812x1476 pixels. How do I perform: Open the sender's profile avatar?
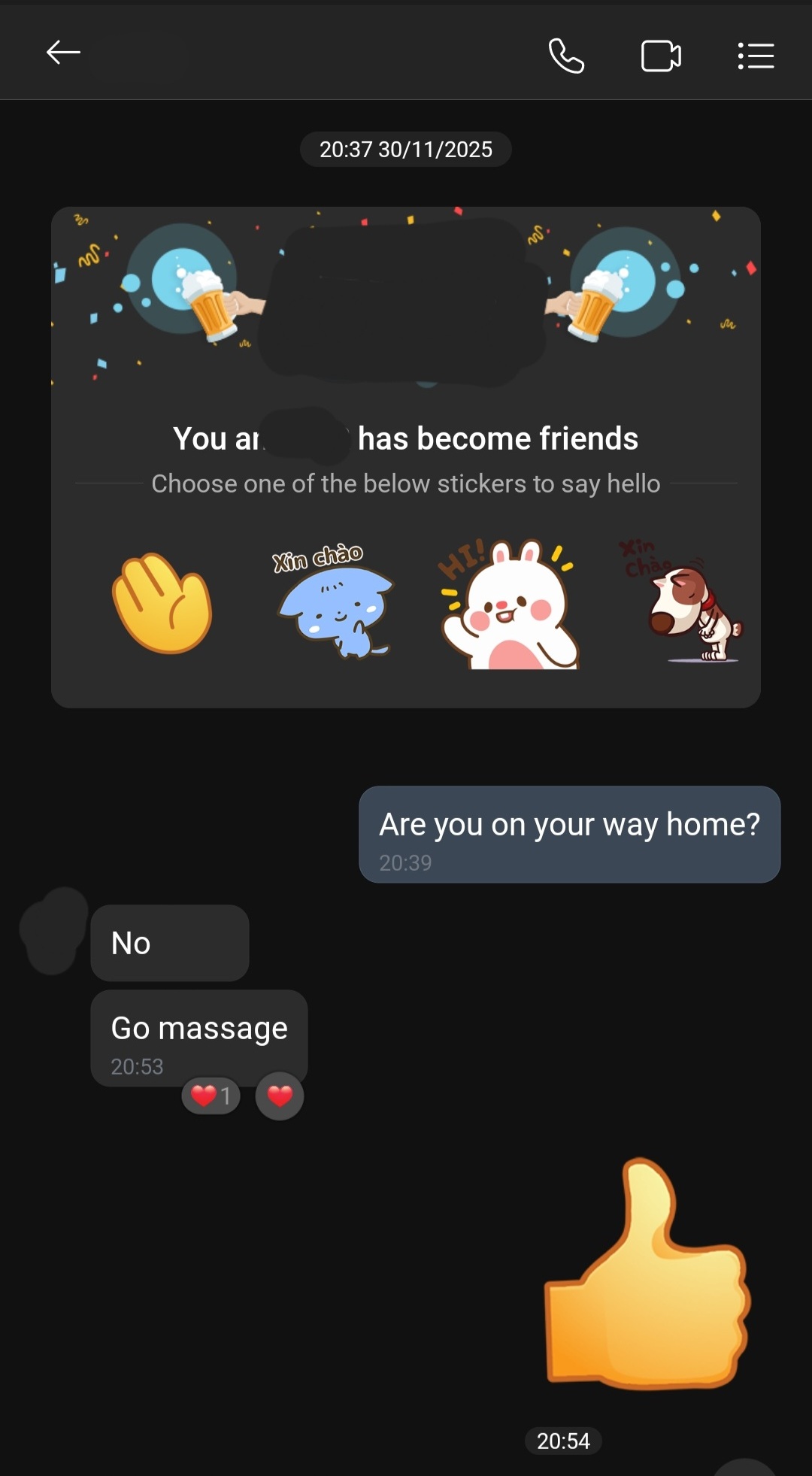(x=53, y=931)
